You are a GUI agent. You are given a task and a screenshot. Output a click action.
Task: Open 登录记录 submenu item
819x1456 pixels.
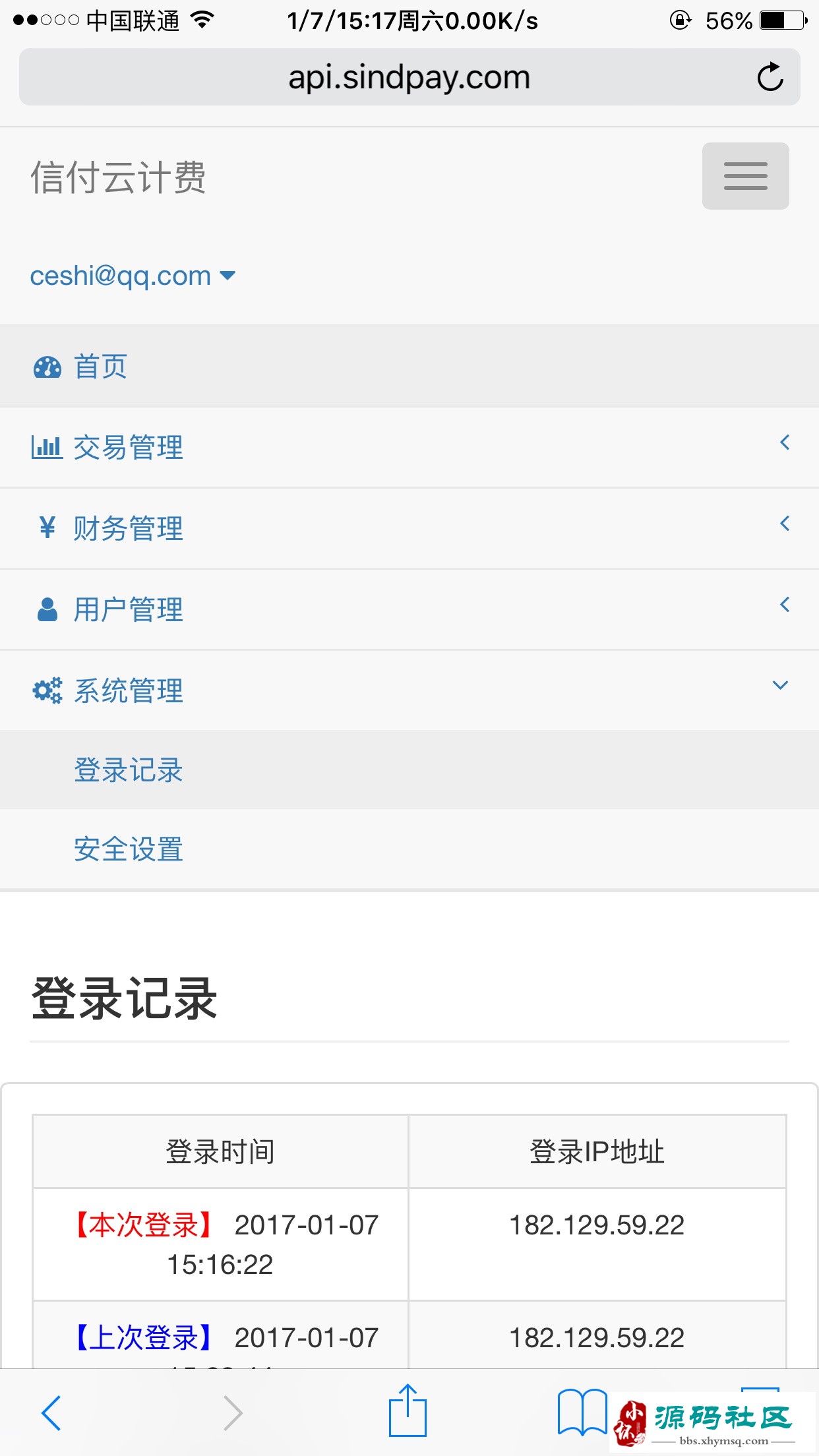click(x=409, y=770)
